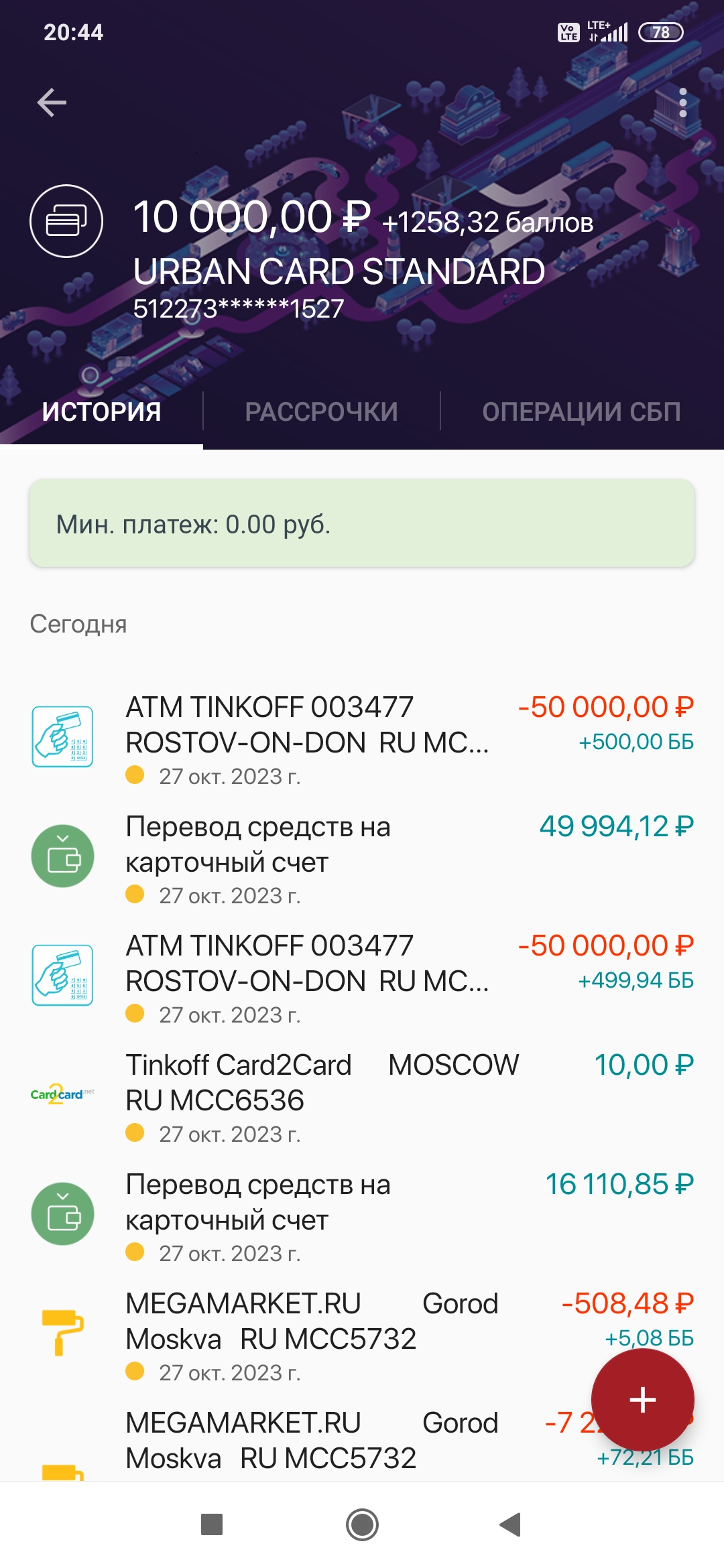Image resolution: width=724 pixels, height=1568 pixels.
Task: Switch to the РАССРОЧКИ tab
Action: 321,411
